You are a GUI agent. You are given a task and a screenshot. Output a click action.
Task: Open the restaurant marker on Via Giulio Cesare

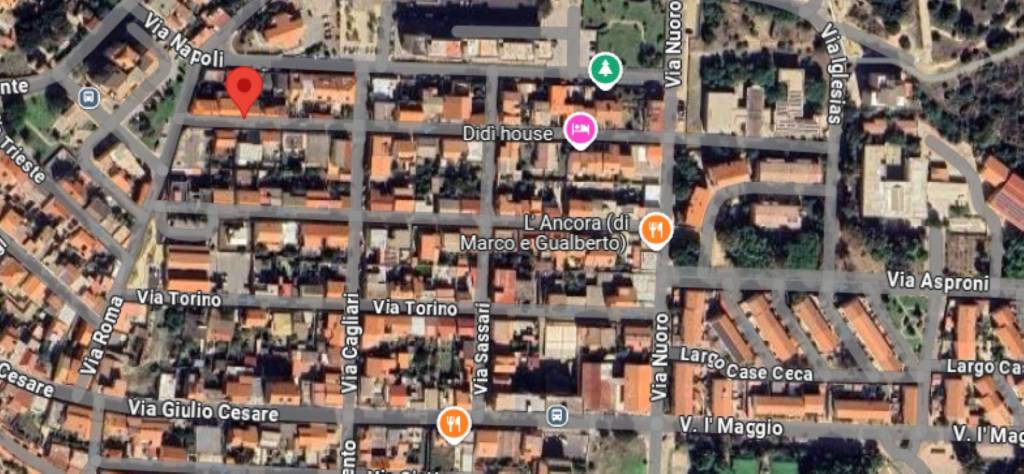coord(453,425)
